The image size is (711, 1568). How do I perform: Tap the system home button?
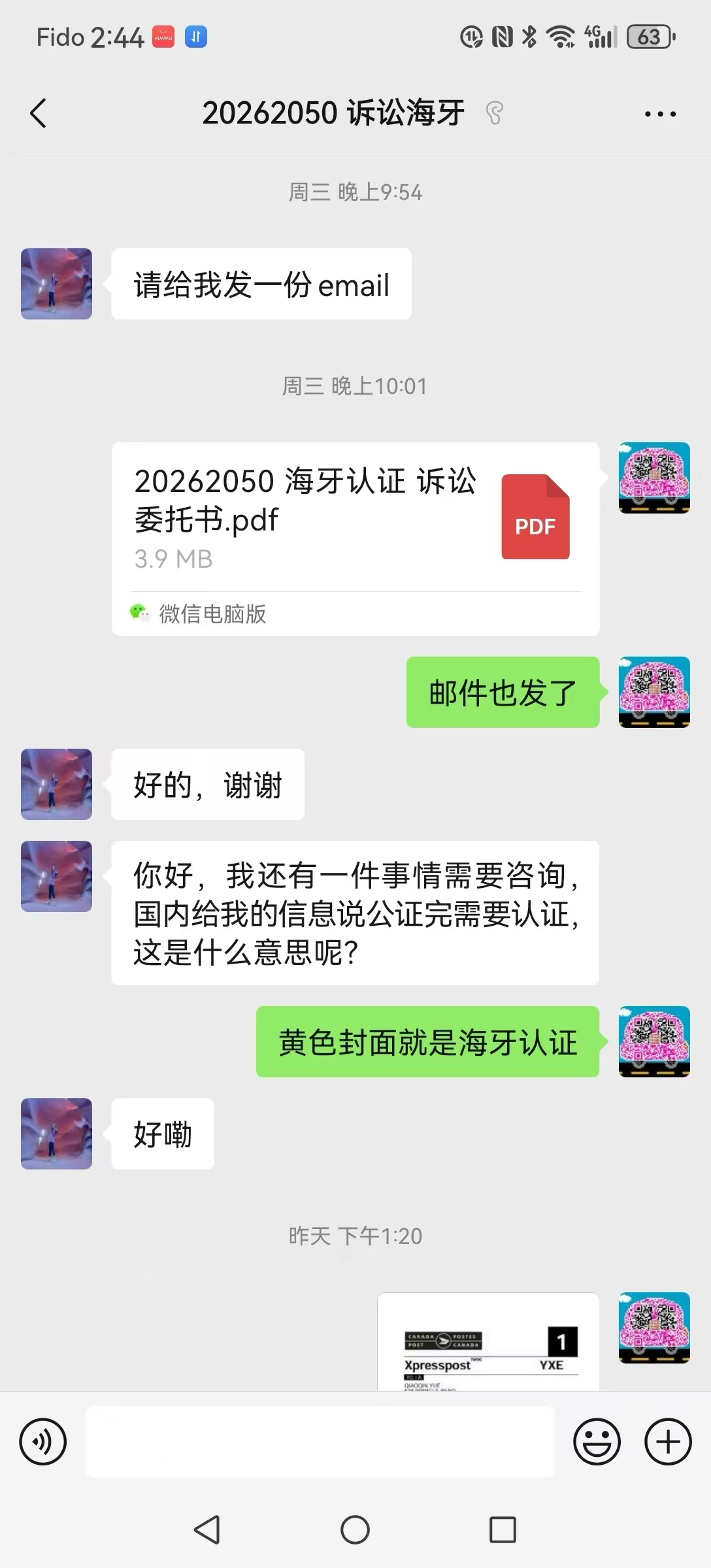355,1529
